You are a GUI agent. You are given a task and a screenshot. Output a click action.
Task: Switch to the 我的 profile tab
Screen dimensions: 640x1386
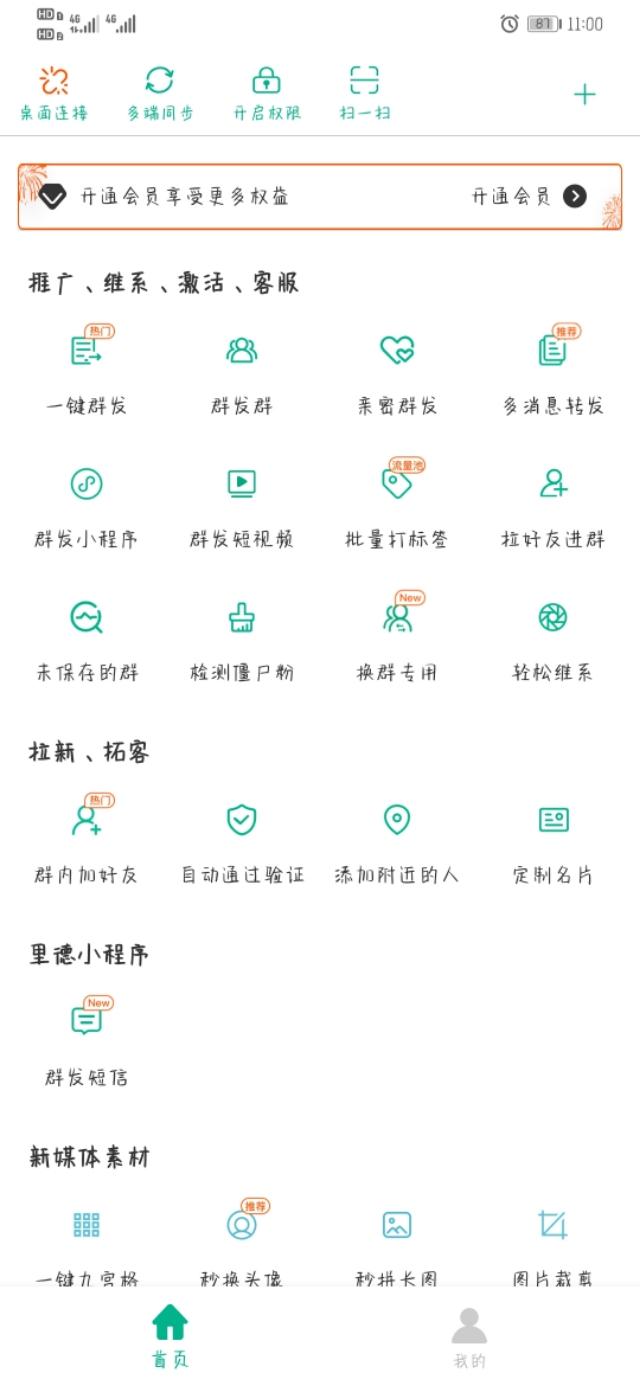469,1337
